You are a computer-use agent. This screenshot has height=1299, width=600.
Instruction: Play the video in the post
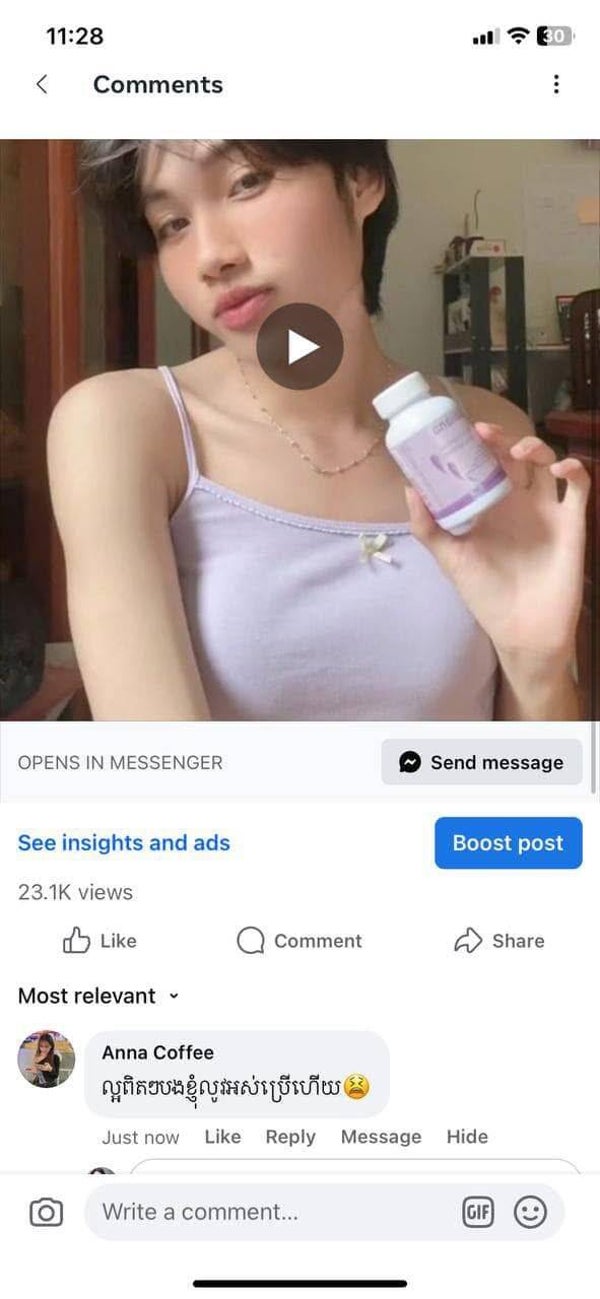coord(300,347)
